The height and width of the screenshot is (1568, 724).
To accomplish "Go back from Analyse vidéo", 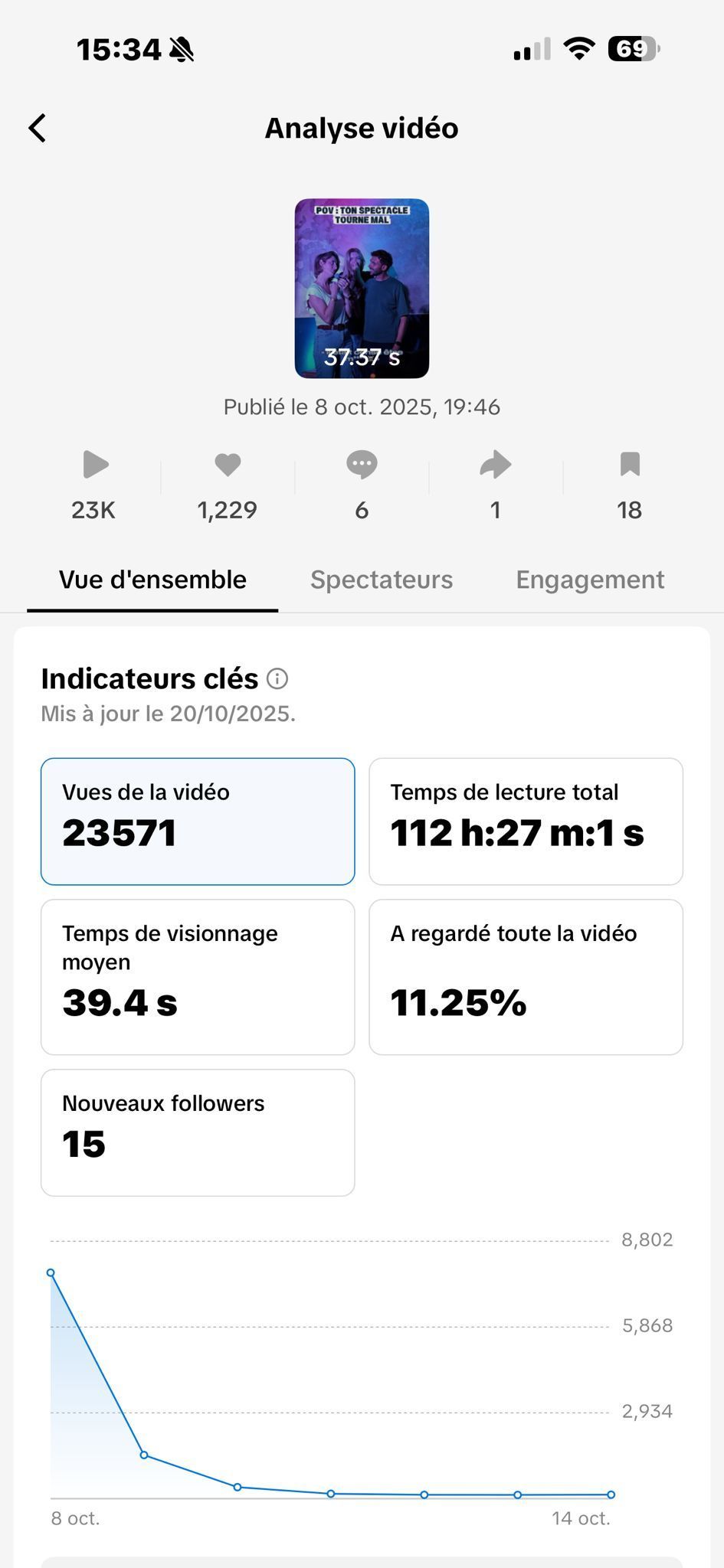I will [x=38, y=129].
